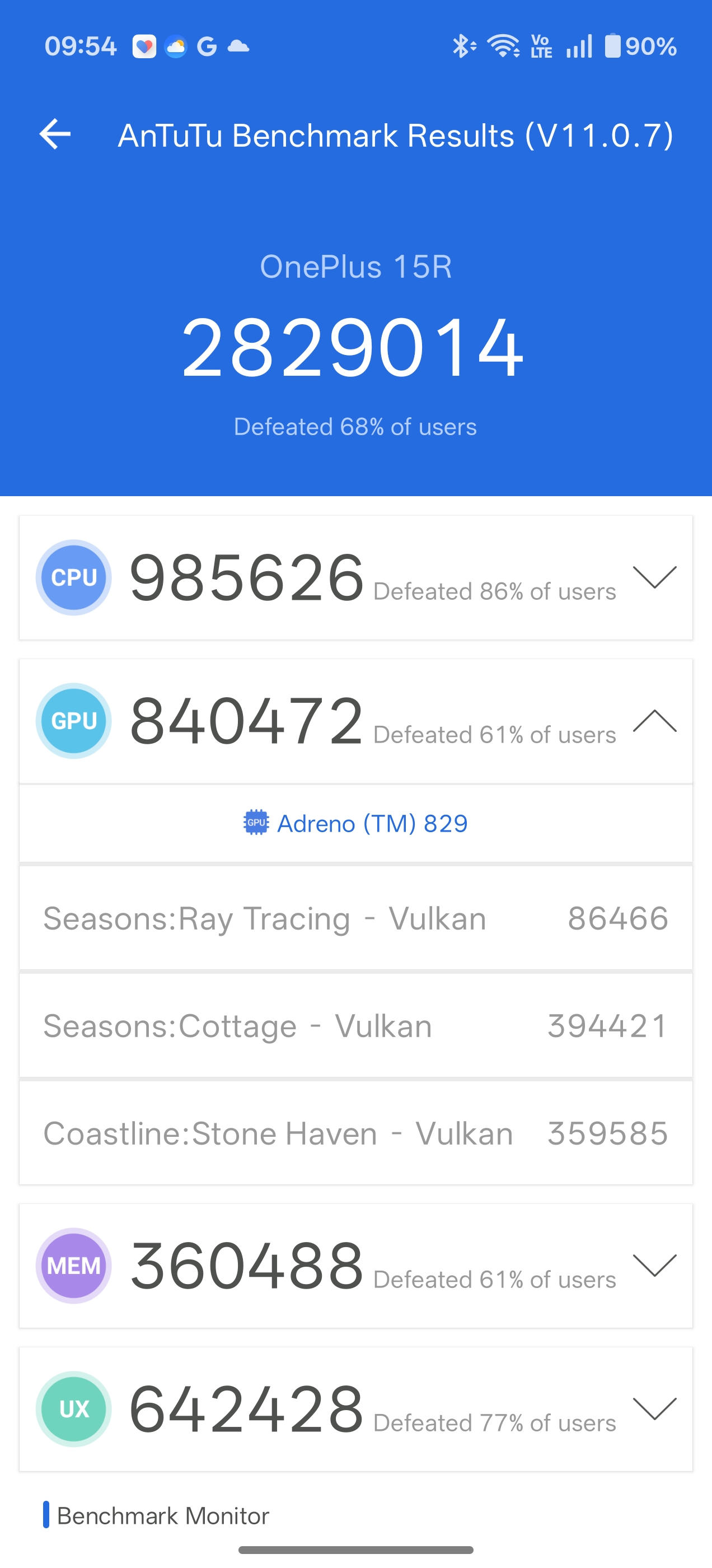
Task: Collapse the GPU score section
Action: point(654,721)
